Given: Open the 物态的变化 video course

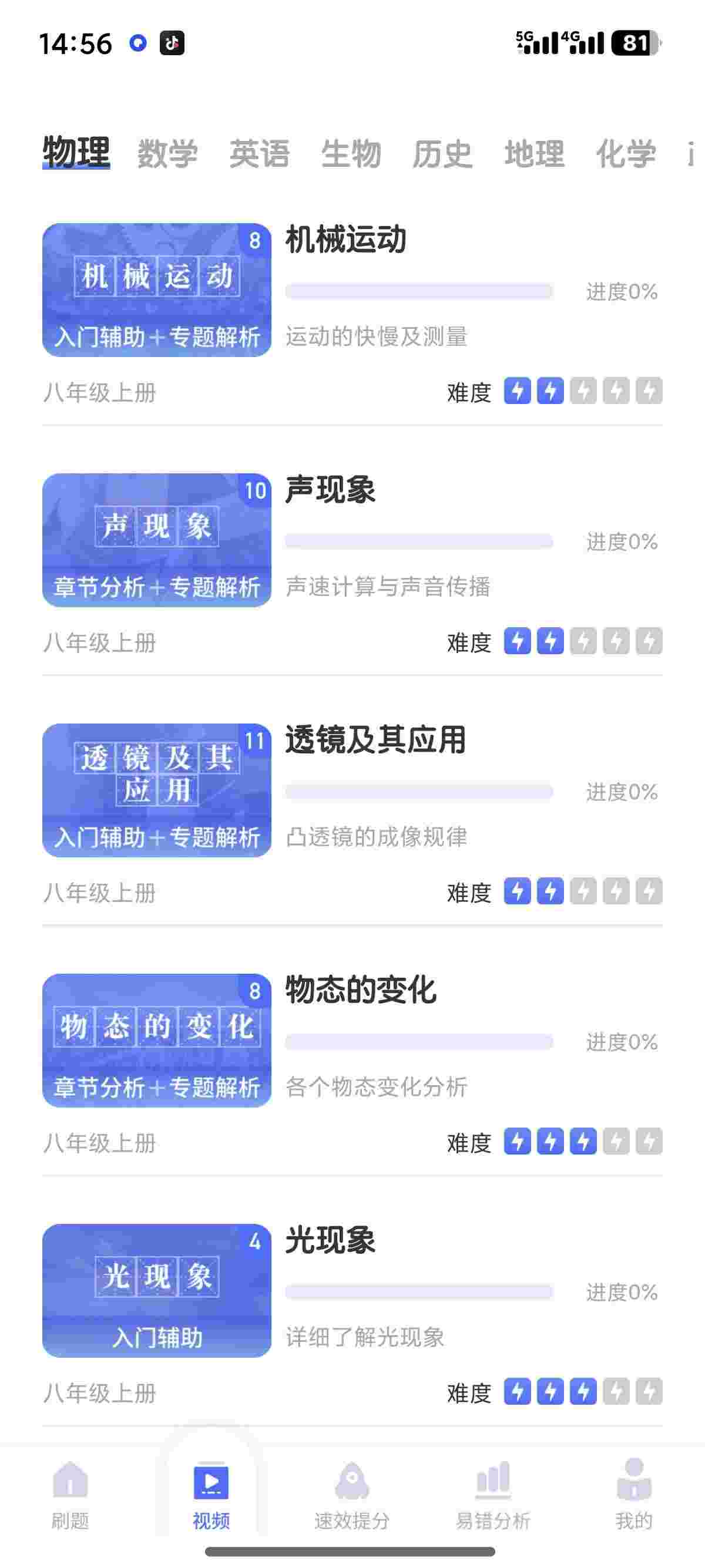Looking at the screenshot, I should 156,1040.
